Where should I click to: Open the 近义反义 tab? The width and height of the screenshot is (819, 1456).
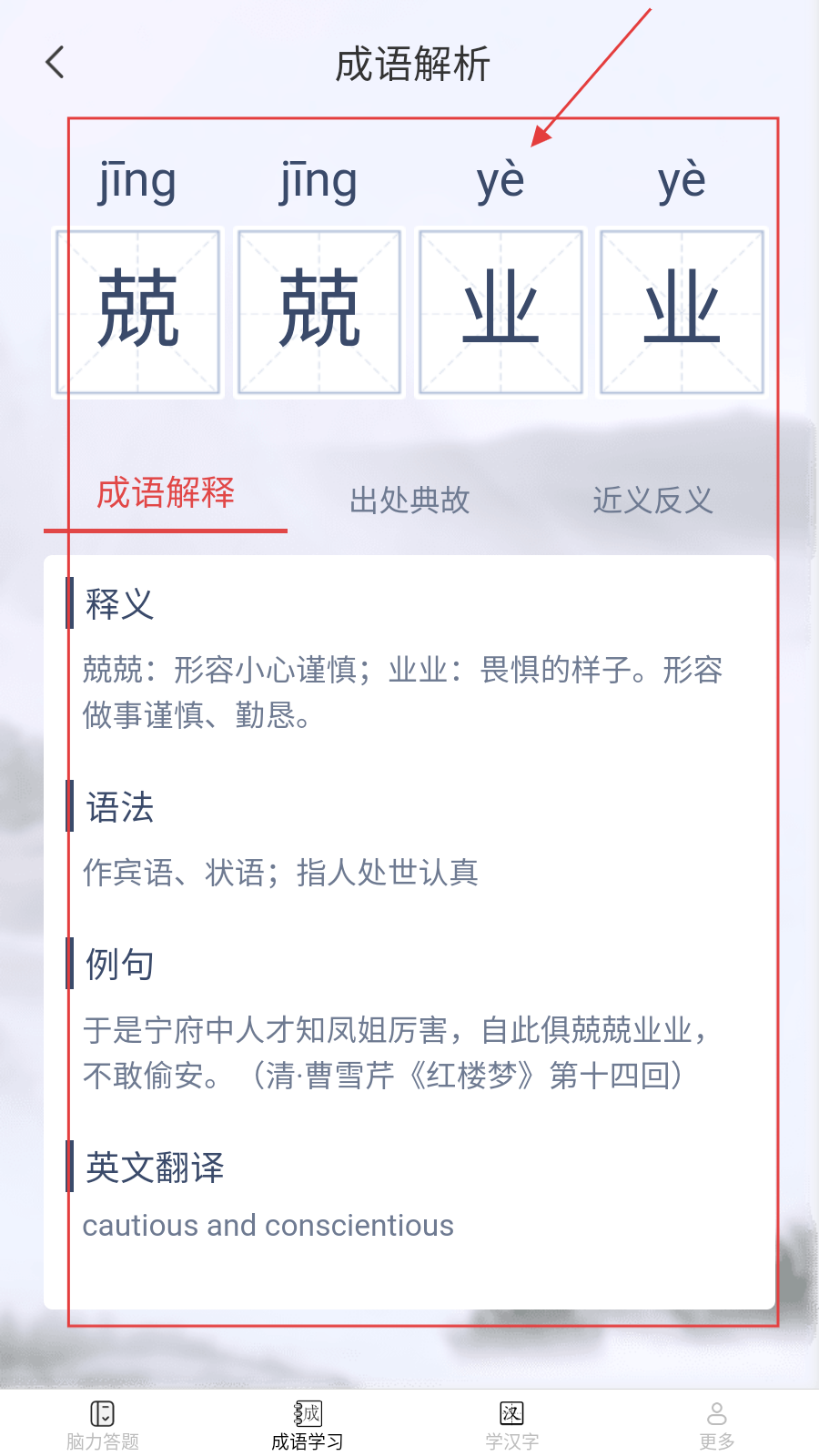pyautogui.click(x=652, y=500)
